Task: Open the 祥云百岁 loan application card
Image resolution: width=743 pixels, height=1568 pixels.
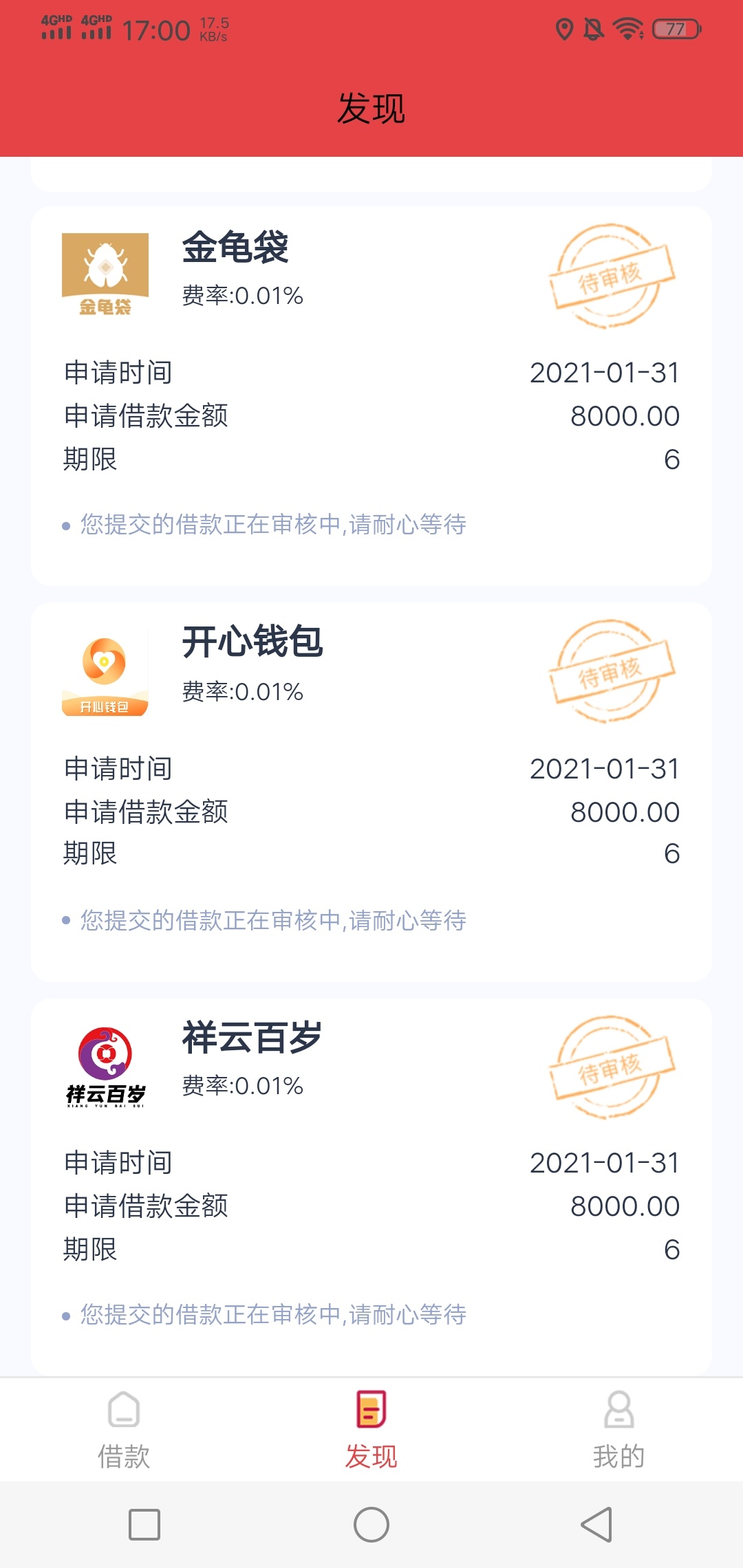Action: pyautogui.click(x=371, y=1187)
